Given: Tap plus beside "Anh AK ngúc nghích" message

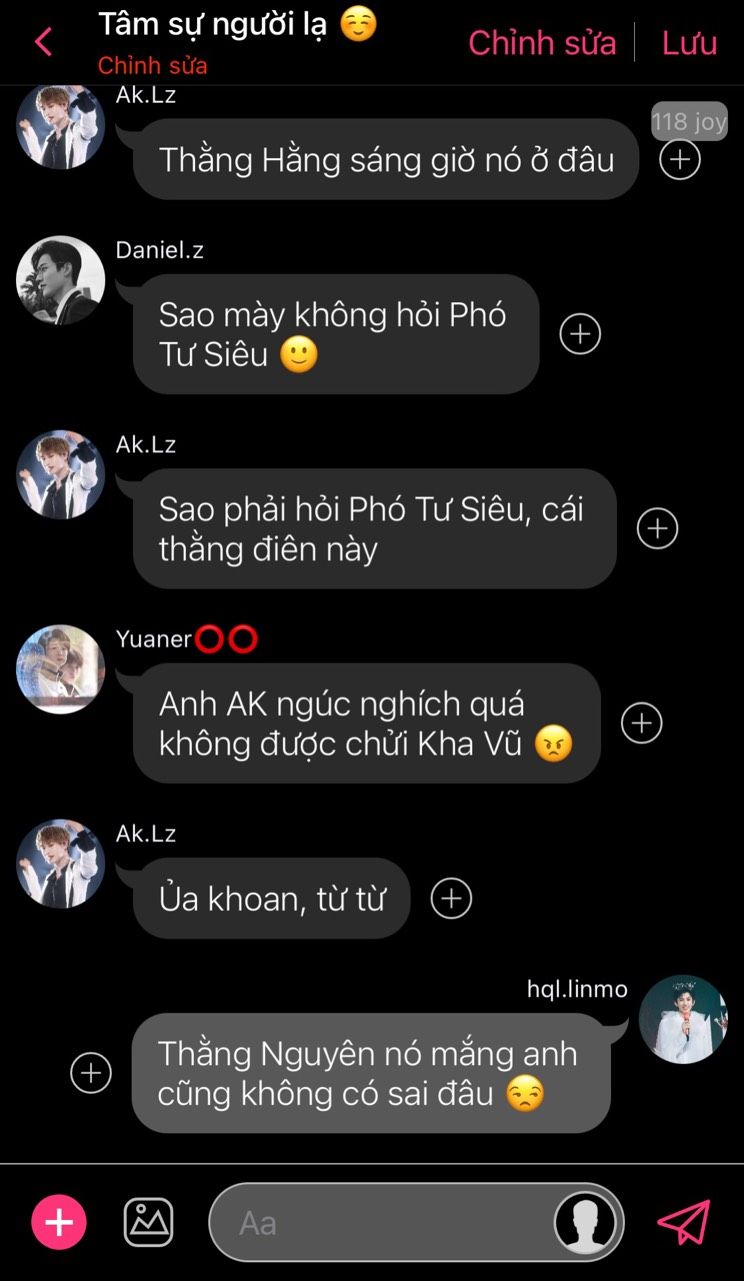Looking at the screenshot, I should (x=641, y=723).
